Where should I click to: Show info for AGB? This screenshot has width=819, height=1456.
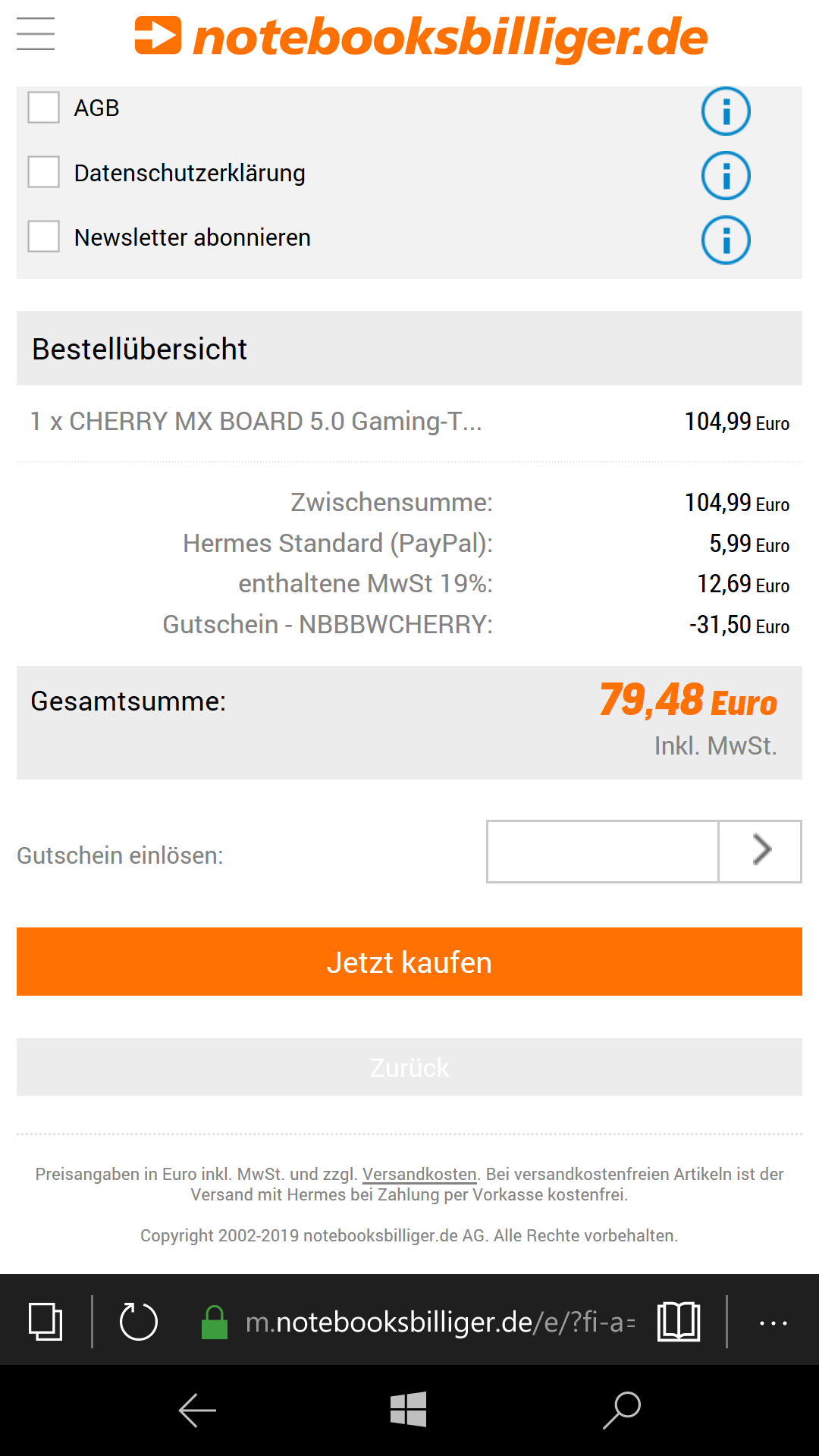click(x=725, y=111)
